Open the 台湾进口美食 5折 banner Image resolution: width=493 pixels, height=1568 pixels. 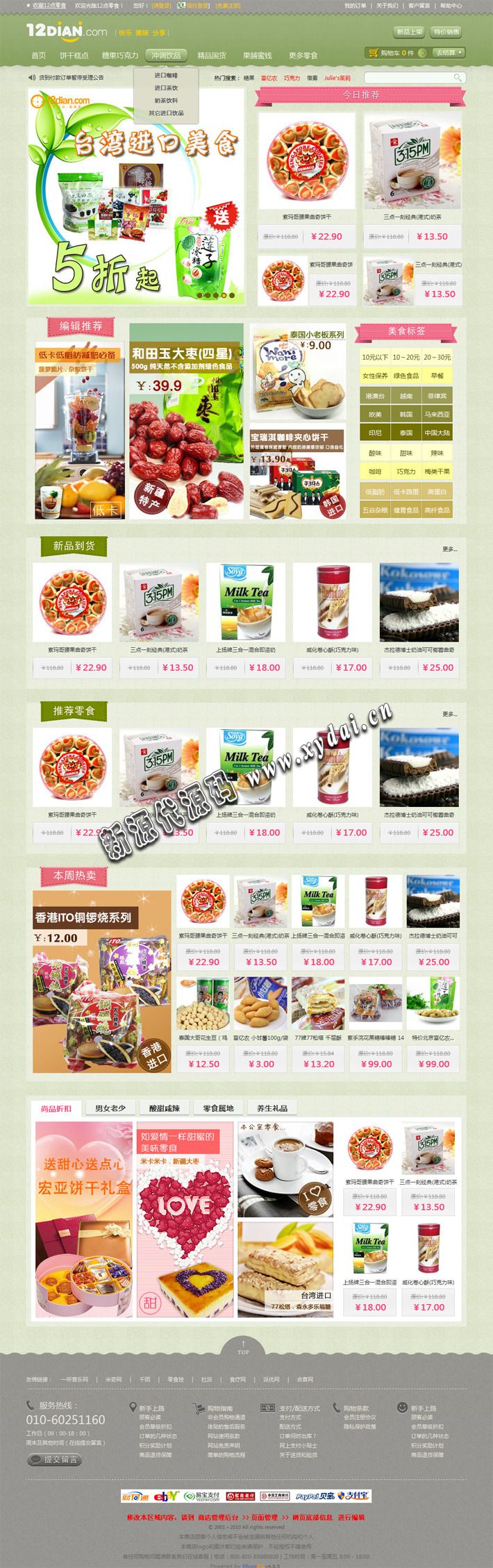(136, 198)
